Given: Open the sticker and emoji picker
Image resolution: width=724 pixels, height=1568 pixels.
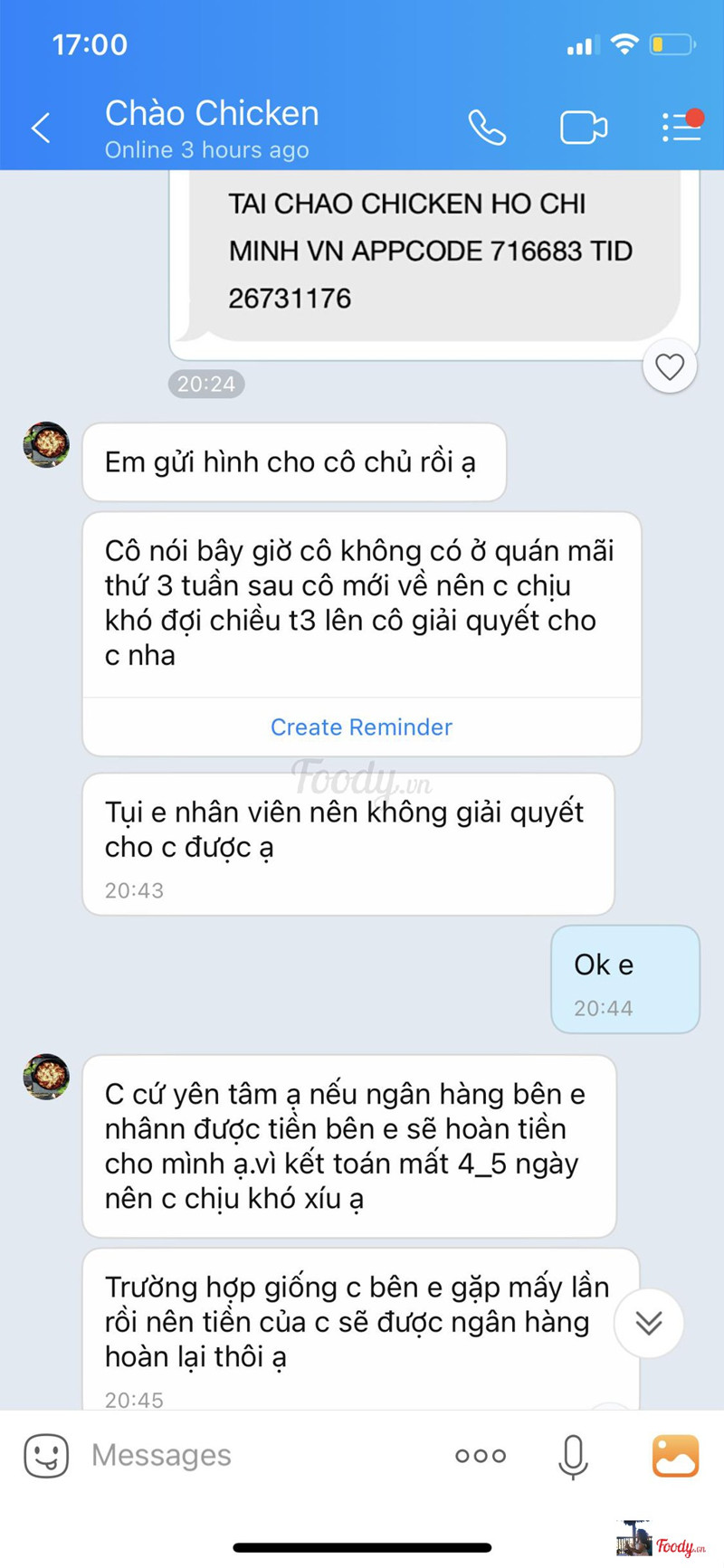Looking at the screenshot, I should 46,1456.
